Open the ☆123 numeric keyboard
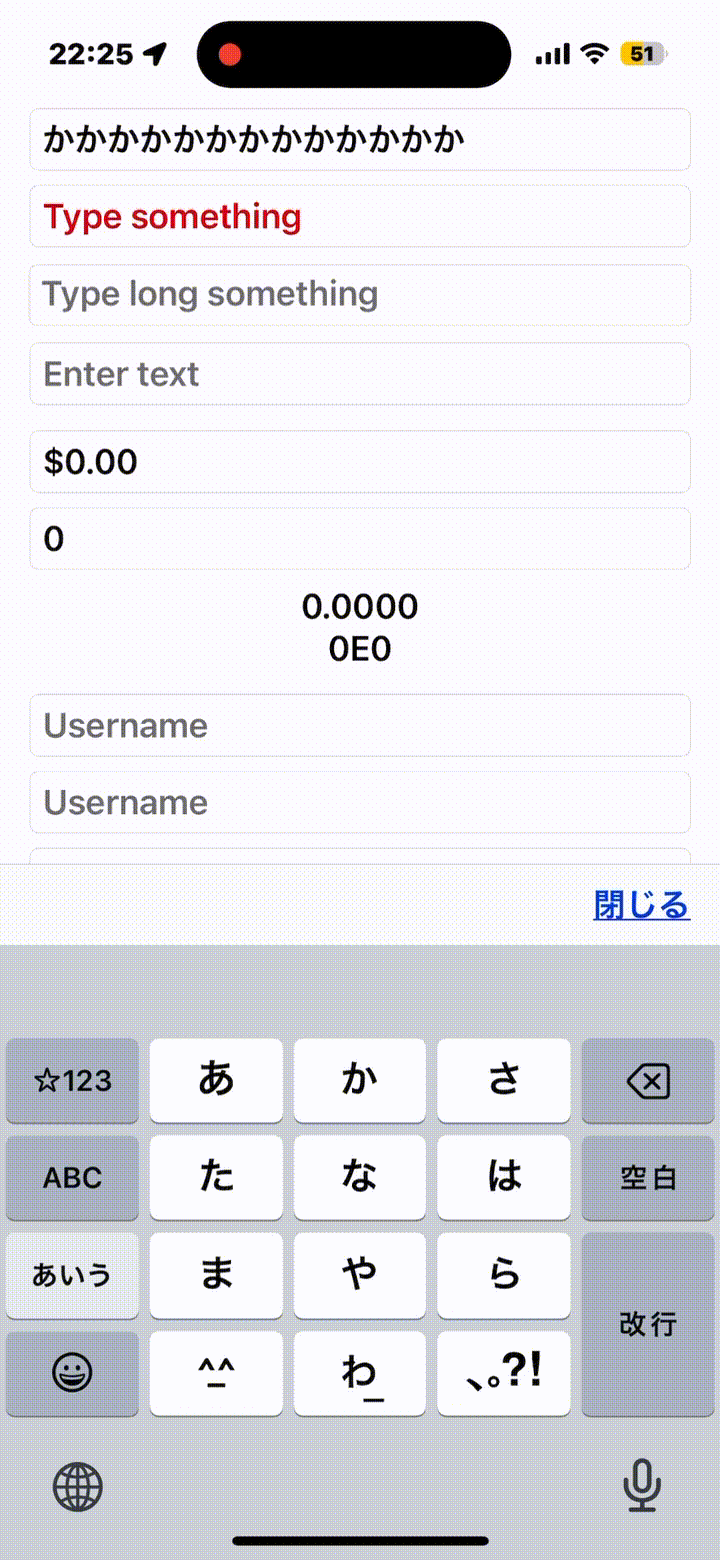This screenshot has width=720, height=1560. 72,1080
